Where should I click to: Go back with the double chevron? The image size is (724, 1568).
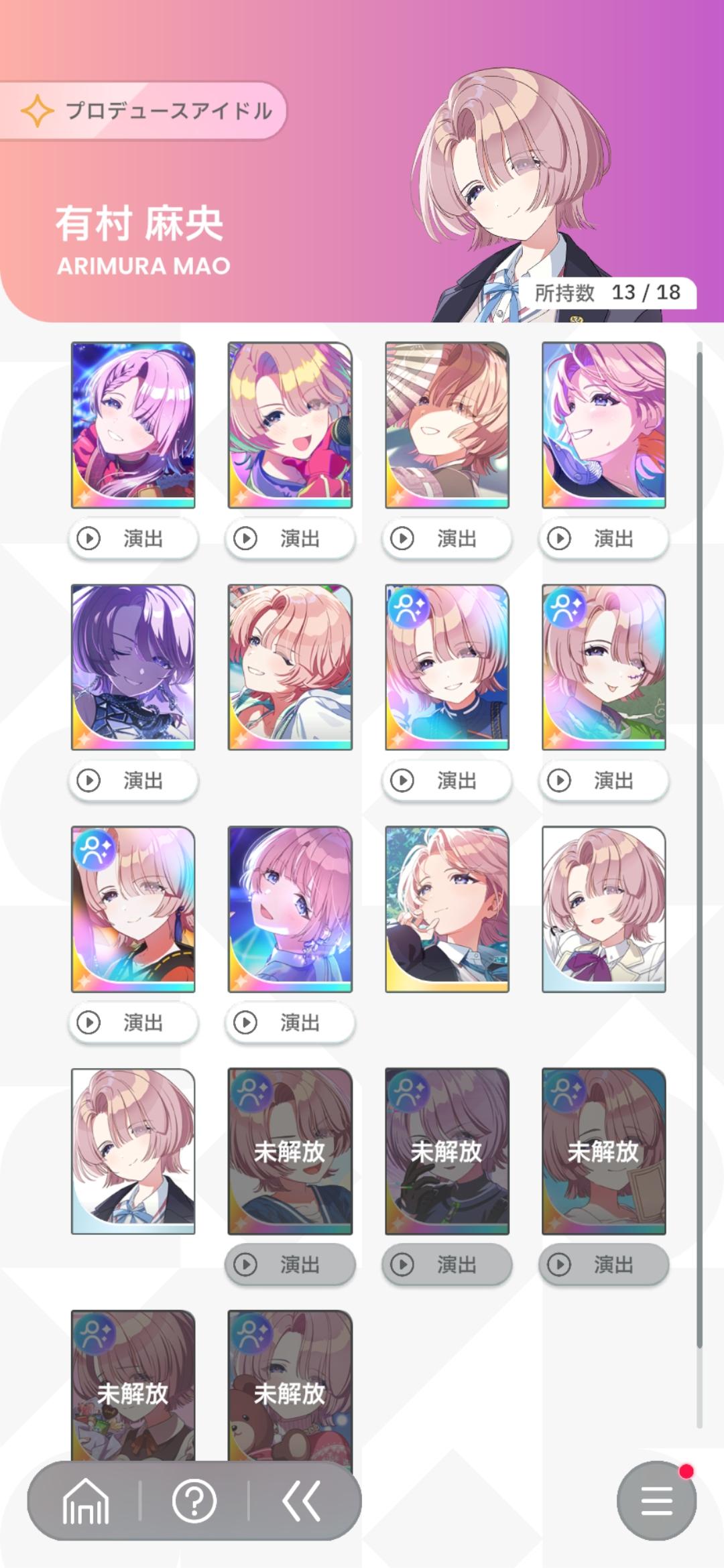point(302,1502)
